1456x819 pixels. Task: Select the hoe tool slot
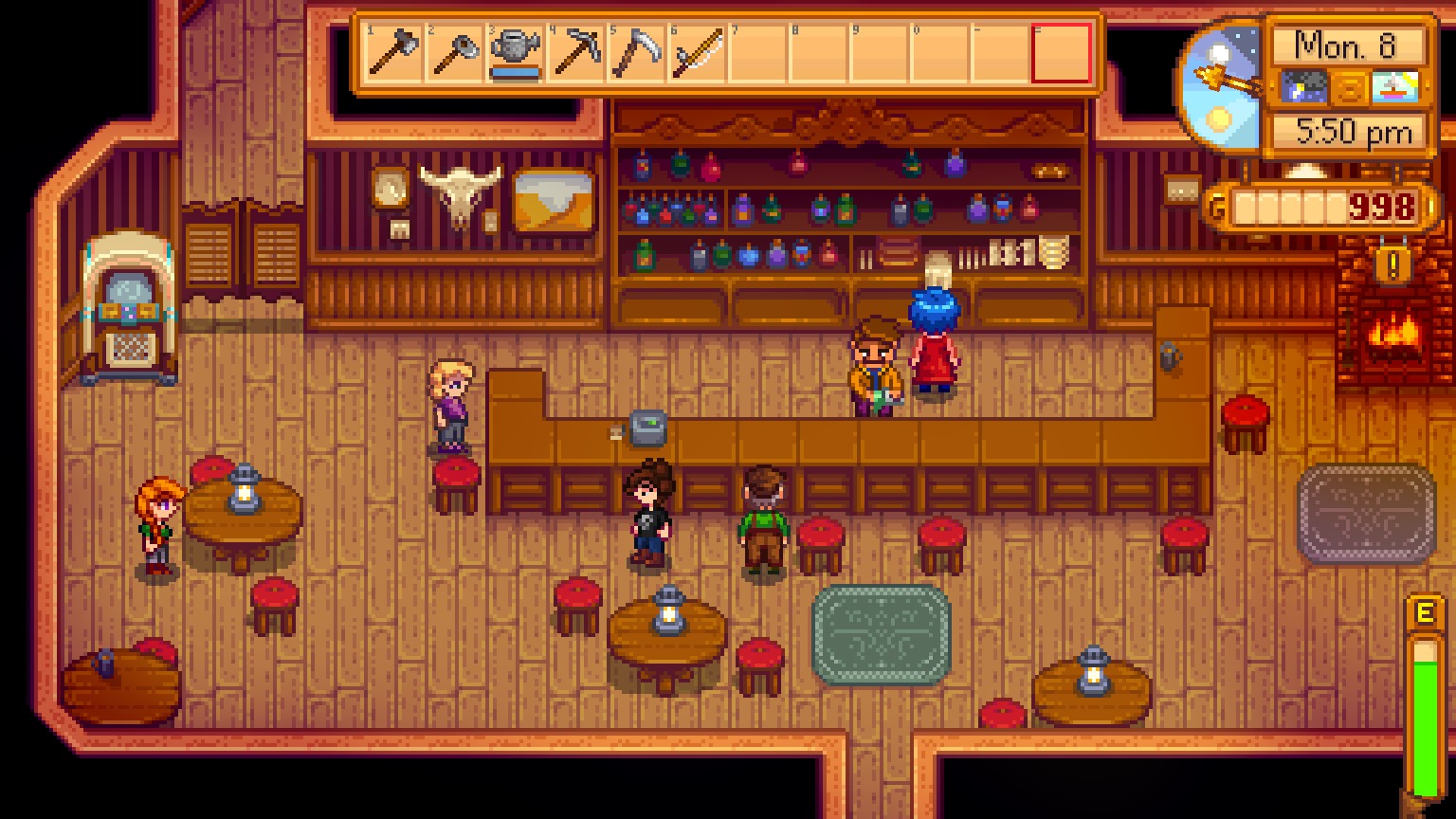pyautogui.click(x=455, y=53)
